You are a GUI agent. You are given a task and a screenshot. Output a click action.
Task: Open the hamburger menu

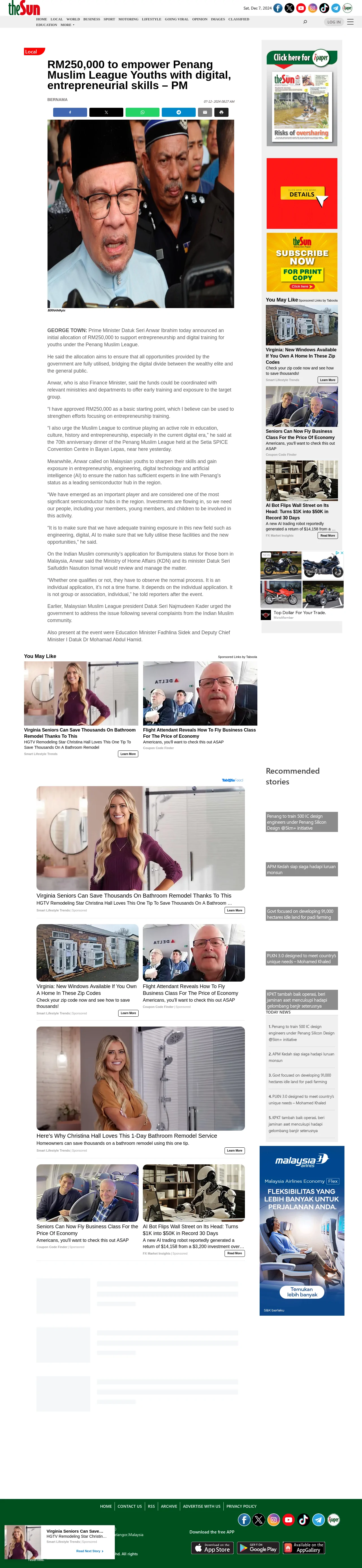tap(350, 22)
